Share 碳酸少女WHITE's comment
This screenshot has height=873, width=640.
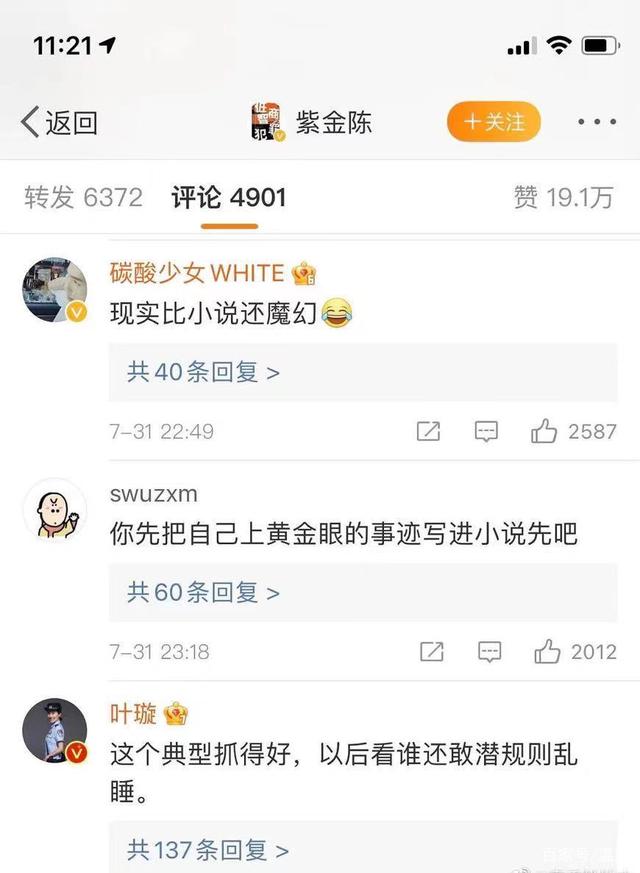(x=428, y=432)
